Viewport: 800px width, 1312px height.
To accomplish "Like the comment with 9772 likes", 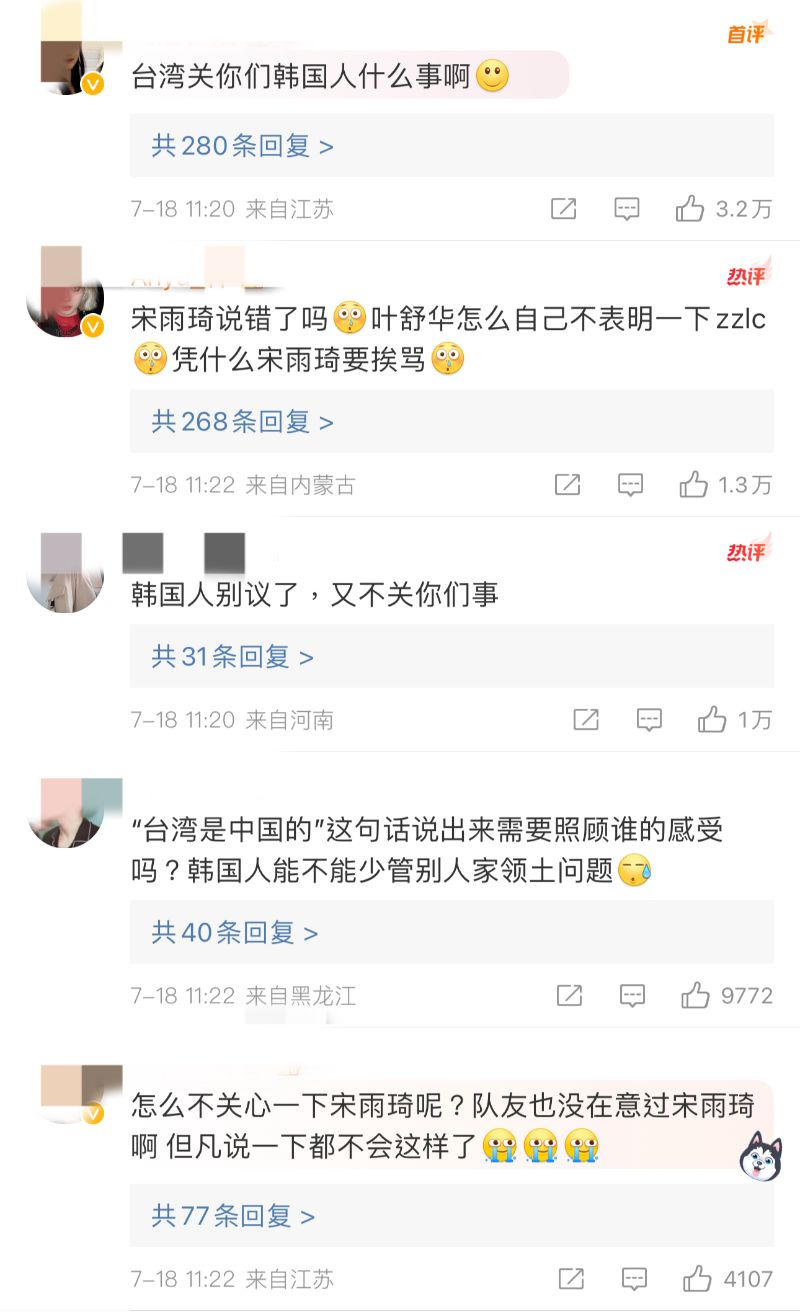I will pos(695,996).
